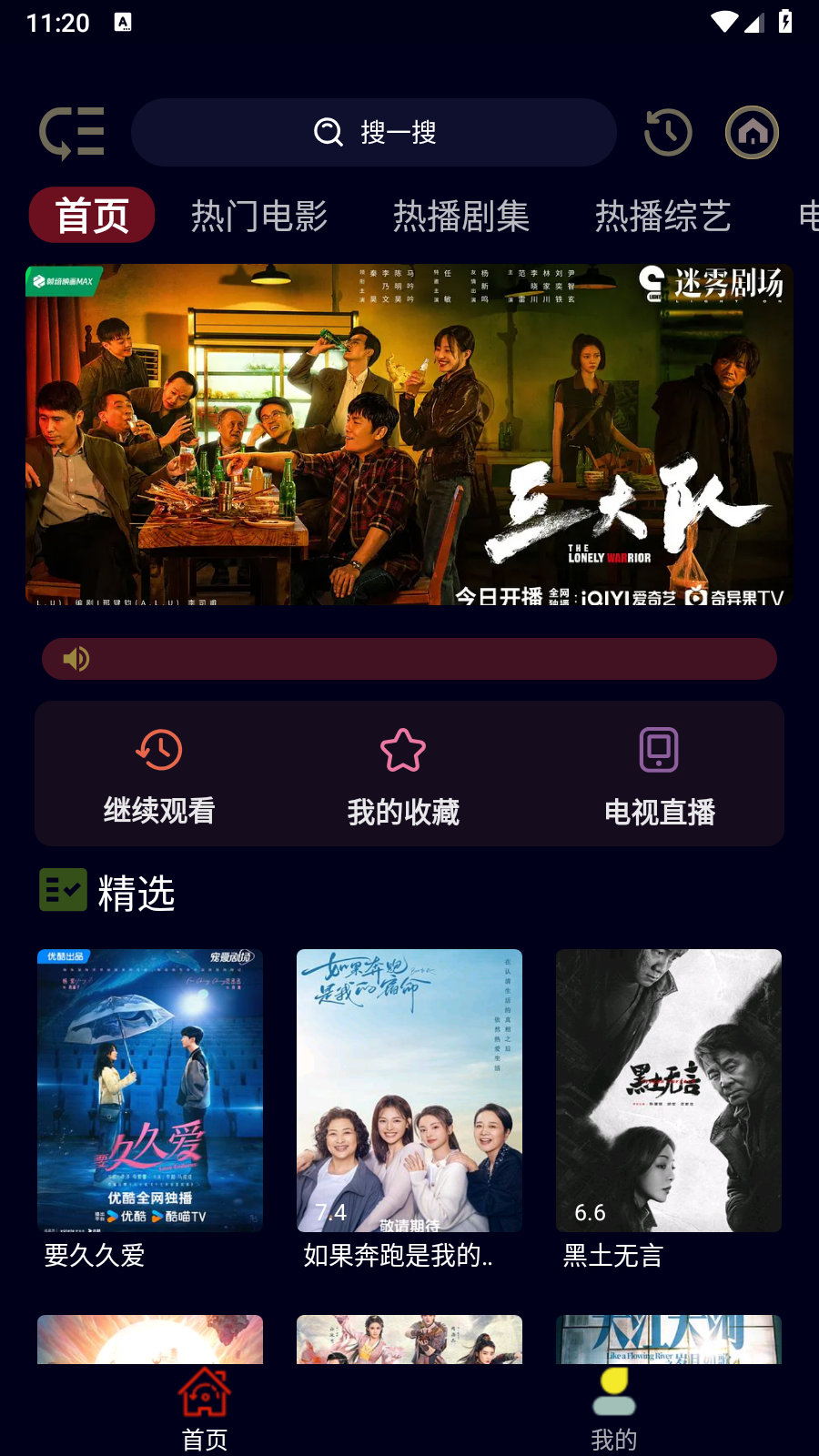Tap the magnifier icon in the search bar
819x1456 pixels.
click(x=329, y=132)
